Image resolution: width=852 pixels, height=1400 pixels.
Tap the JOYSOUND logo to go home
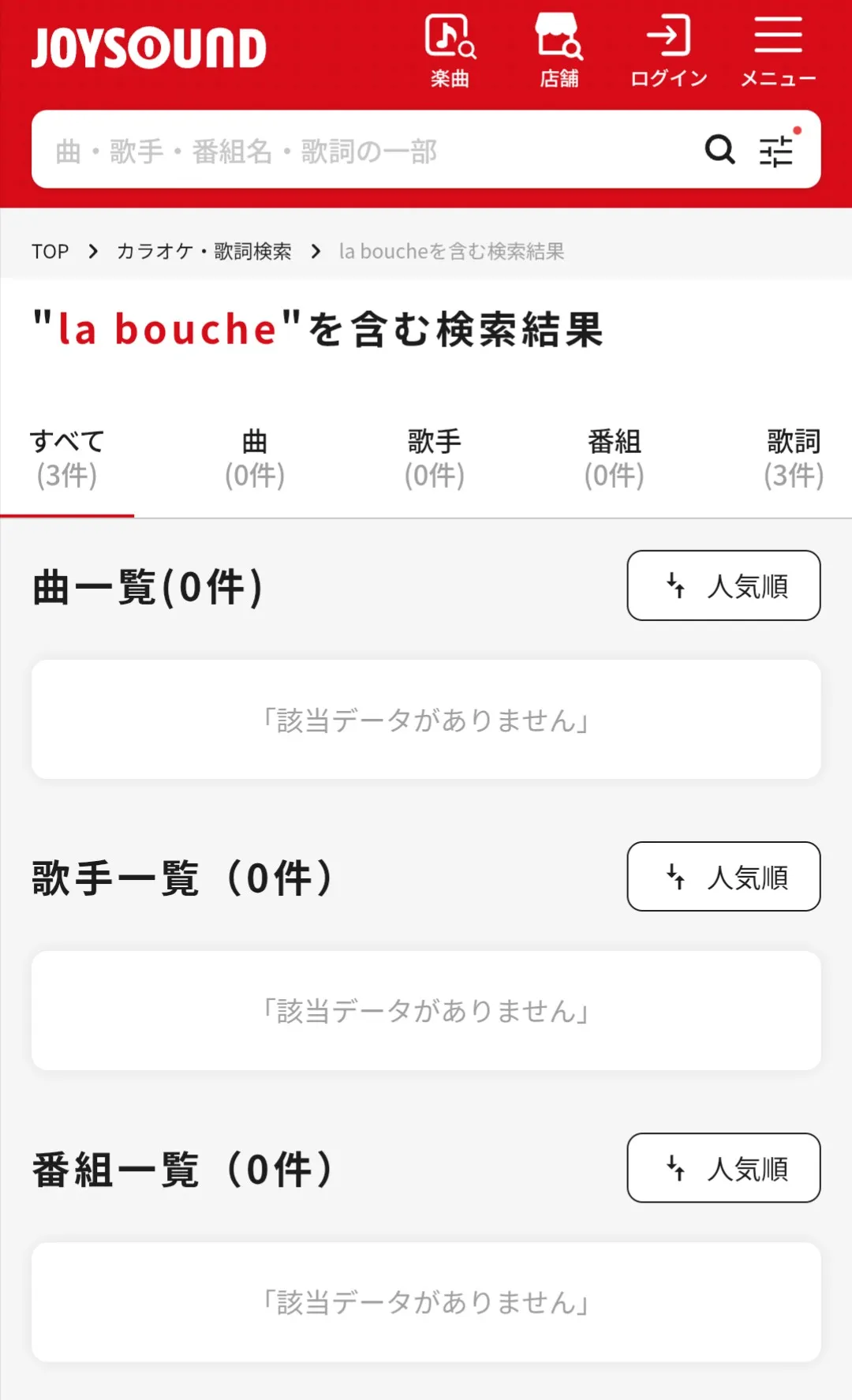(x=149, y=48)
